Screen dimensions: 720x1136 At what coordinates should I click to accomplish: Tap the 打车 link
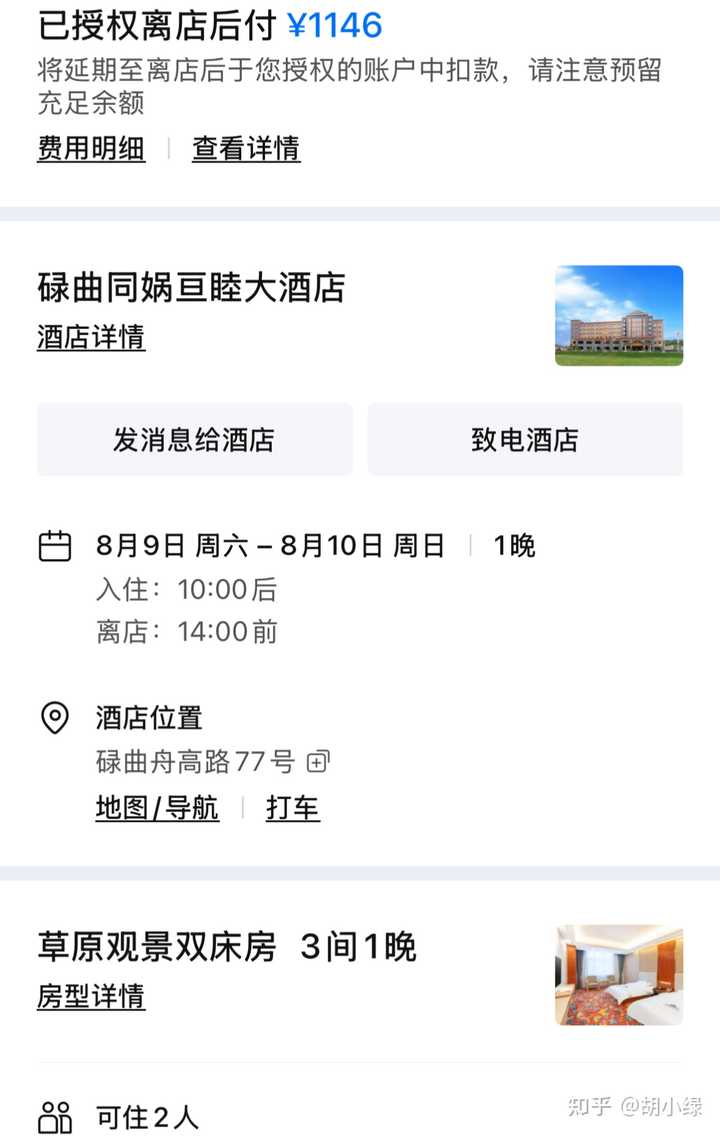click(292, 808)
